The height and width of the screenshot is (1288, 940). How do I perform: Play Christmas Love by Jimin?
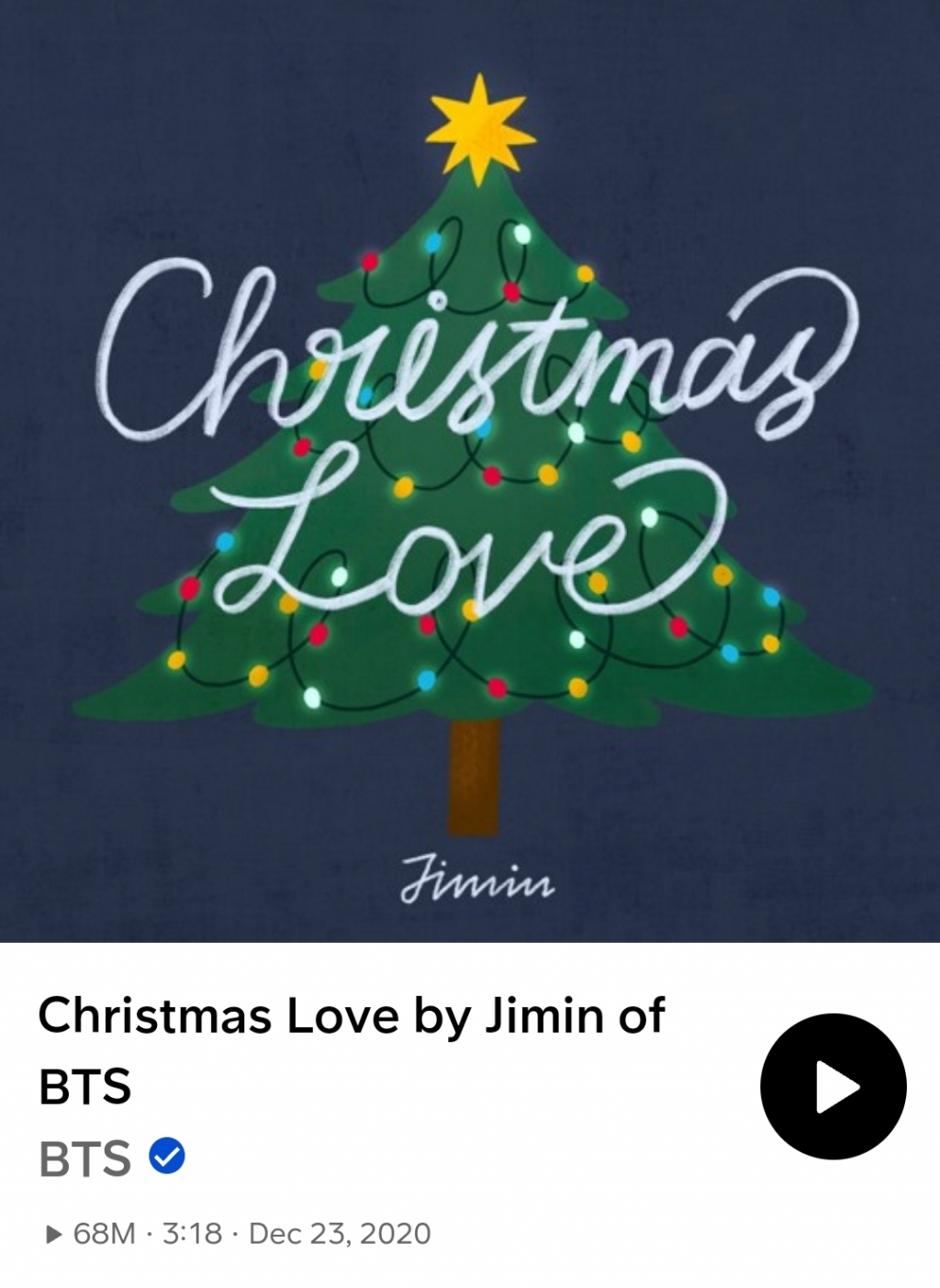click(833, 1086)
